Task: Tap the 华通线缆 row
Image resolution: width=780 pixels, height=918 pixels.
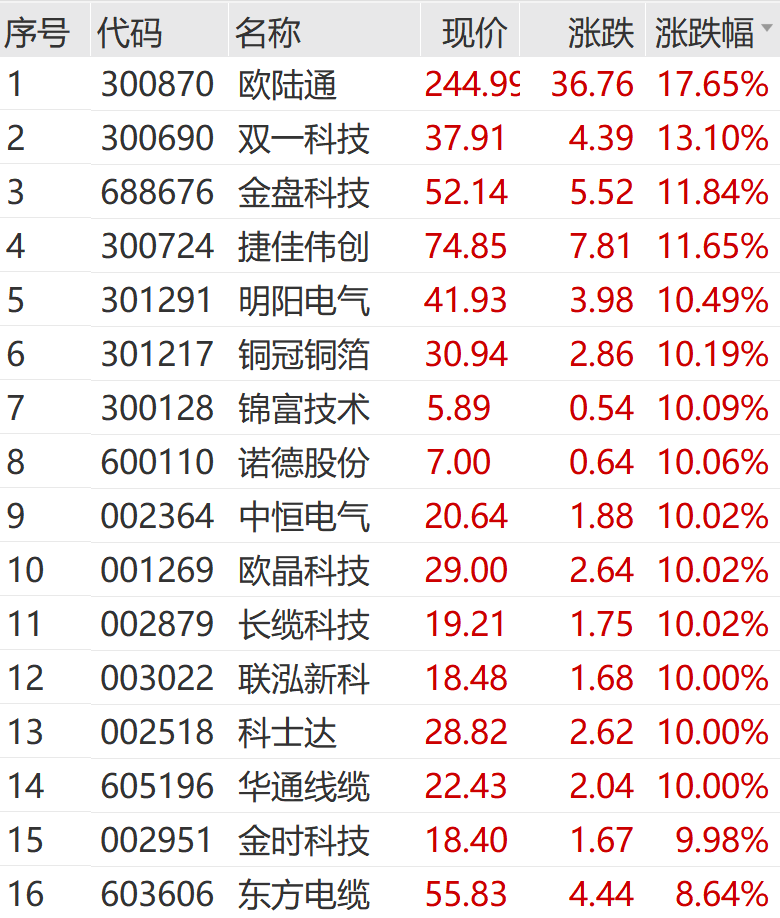Action: point(304,787)
